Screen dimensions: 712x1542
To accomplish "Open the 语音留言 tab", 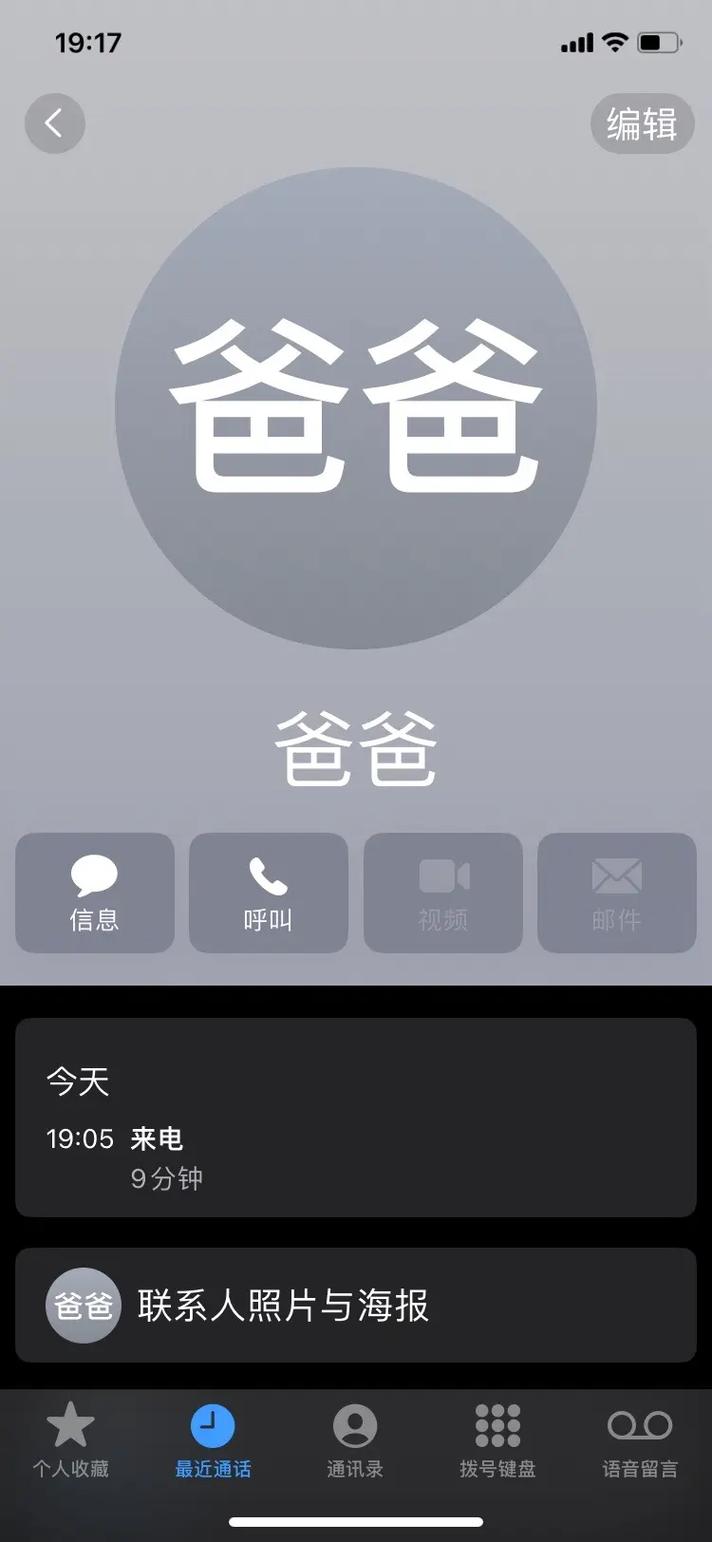I will coord(640,1440).
